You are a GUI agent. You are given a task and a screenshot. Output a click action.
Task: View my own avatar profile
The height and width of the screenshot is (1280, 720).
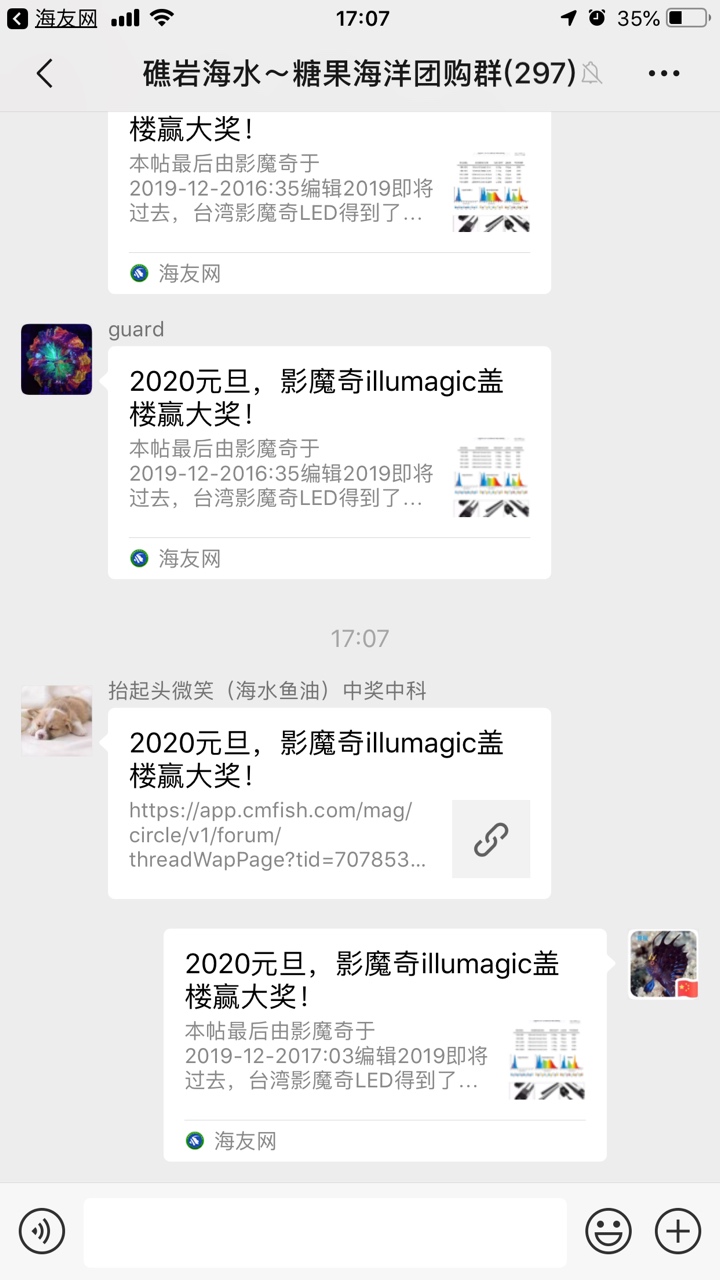tap(663, 964)
